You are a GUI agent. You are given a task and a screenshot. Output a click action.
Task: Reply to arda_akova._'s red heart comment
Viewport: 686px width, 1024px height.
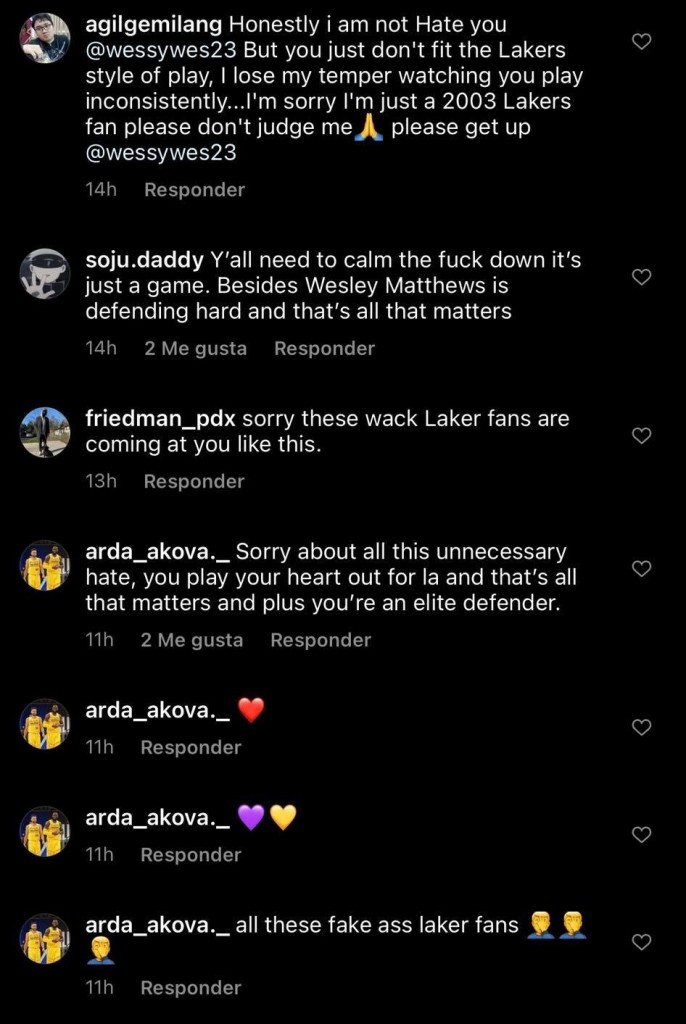tap(191, 748)
